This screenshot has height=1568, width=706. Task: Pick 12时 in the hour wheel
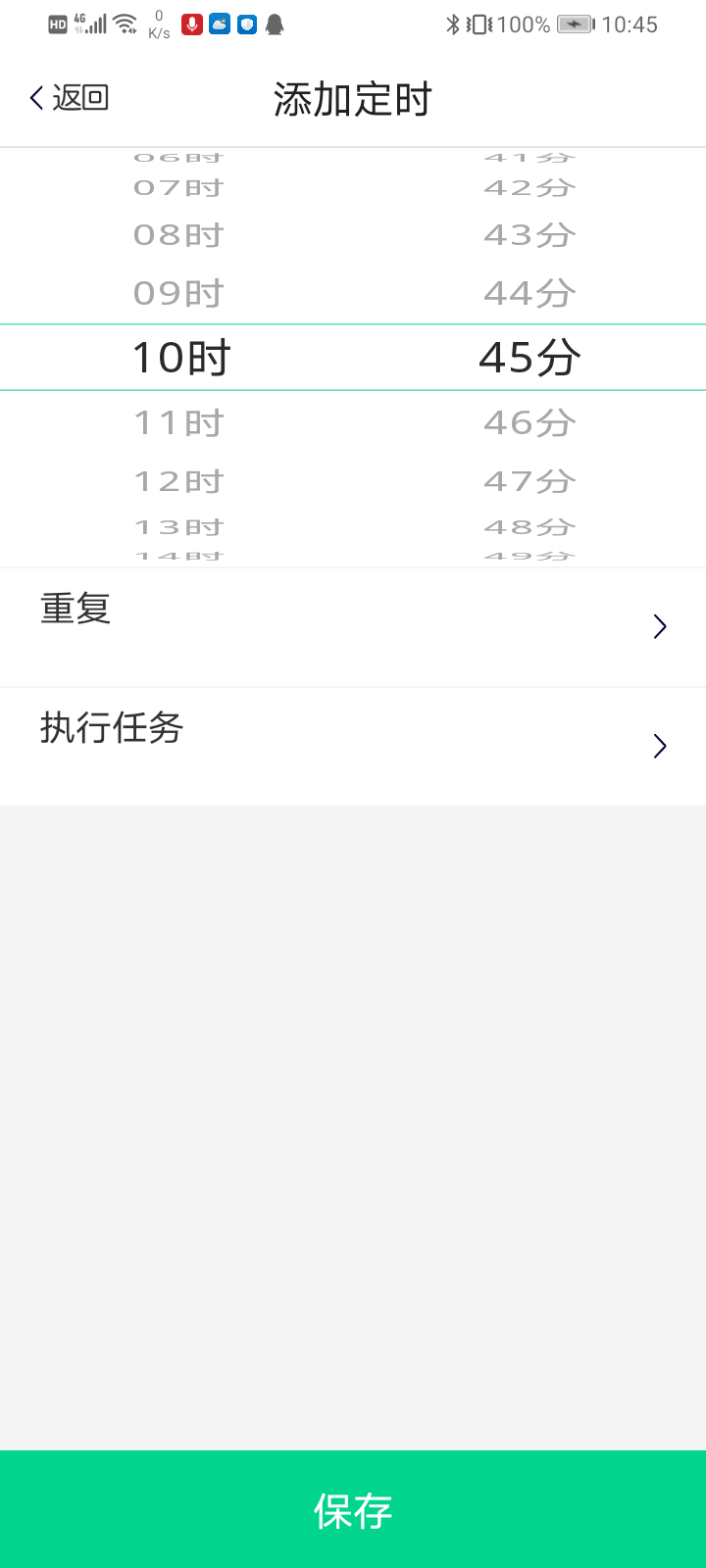pyautogui.click(x=179, y=481)
